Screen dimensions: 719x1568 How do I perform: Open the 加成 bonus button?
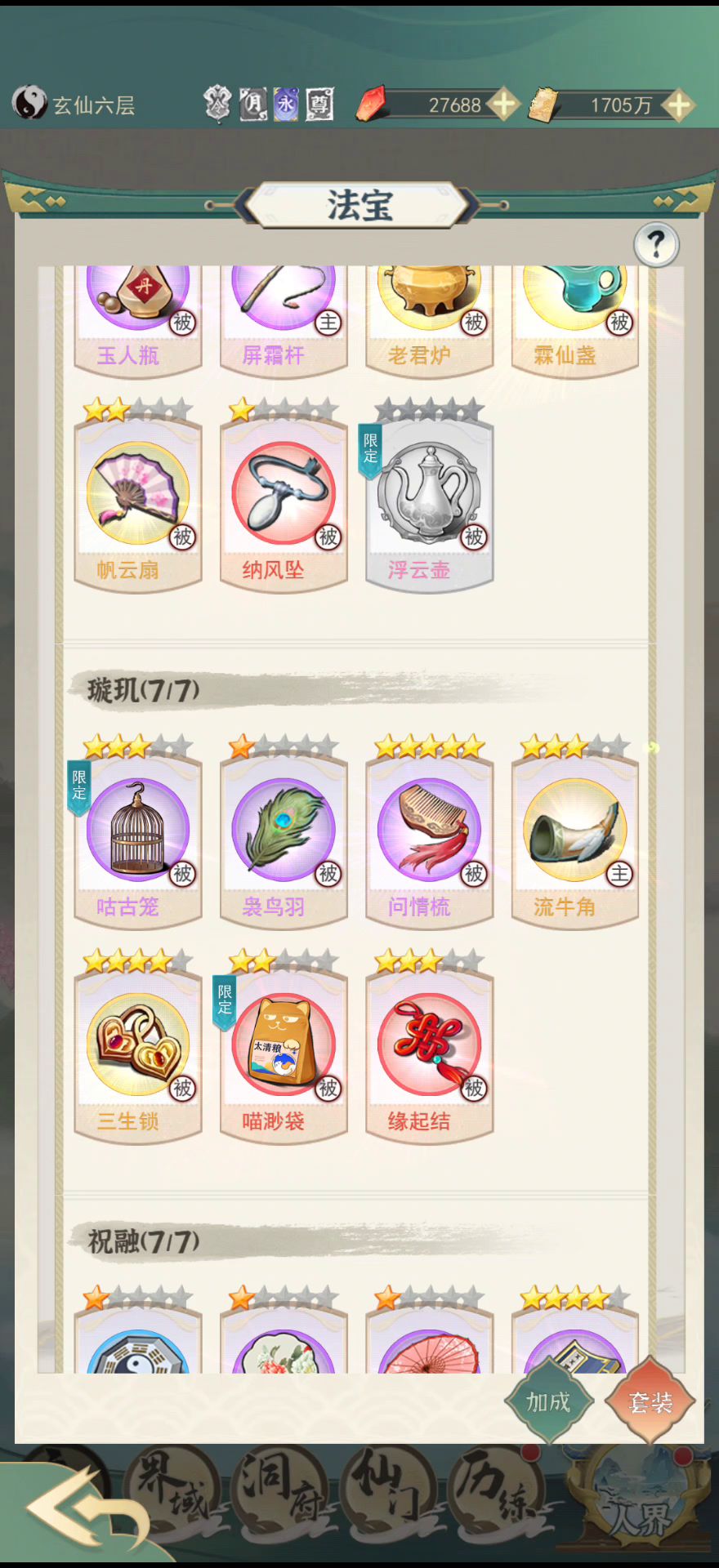coord(548,1401)
